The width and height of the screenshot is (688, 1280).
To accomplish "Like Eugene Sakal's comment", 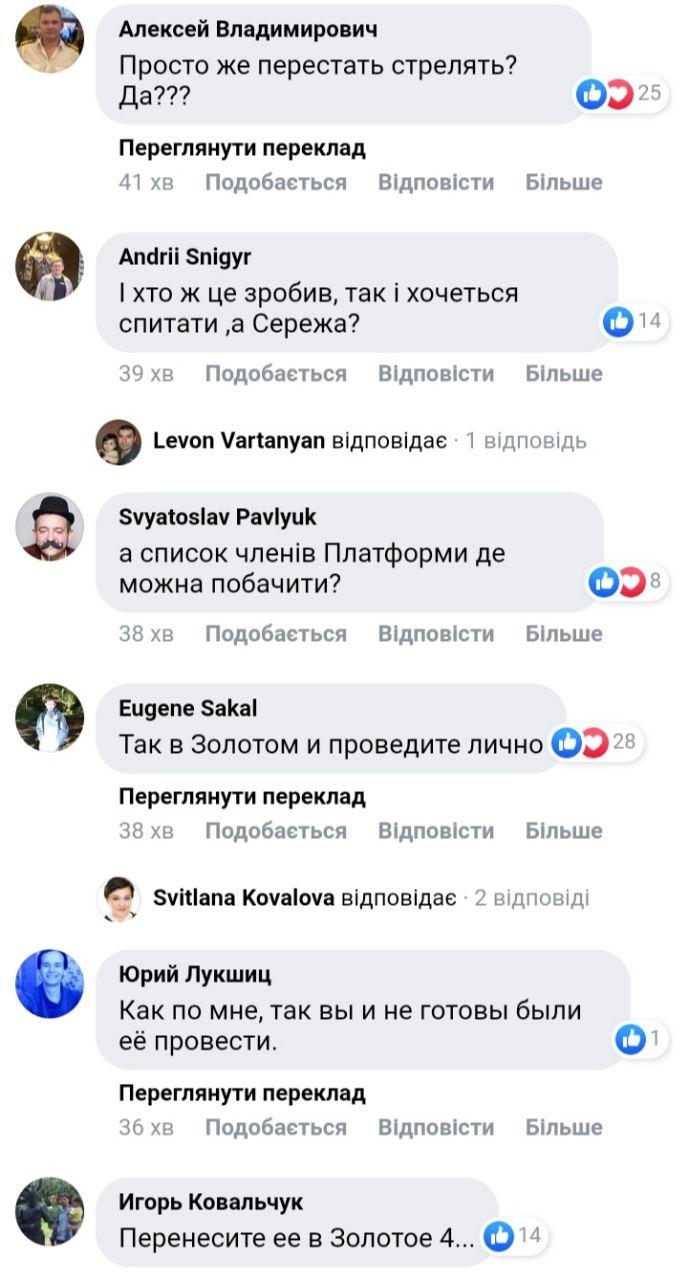I will (x=275, y=830).
